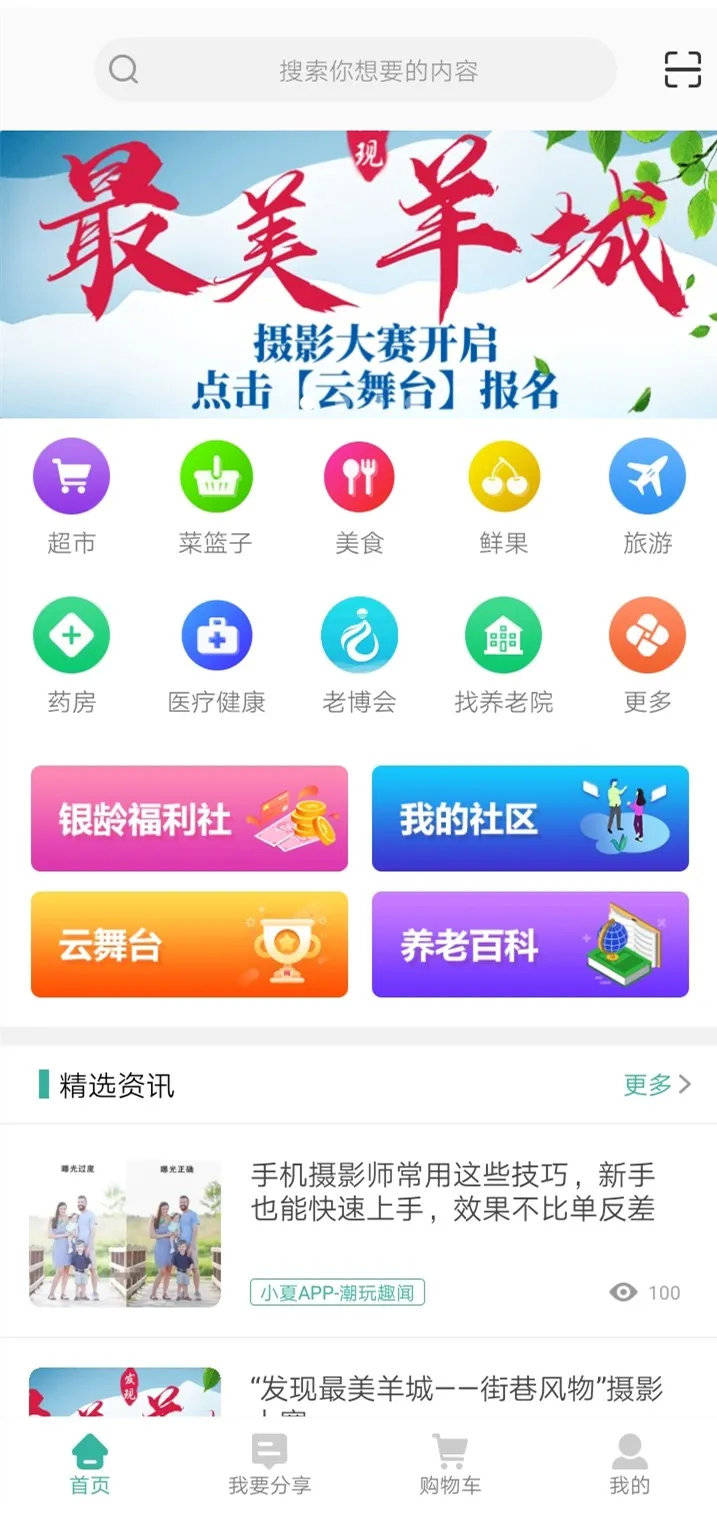Read the 手机摄影师常用这些技巧 article

click(452, 1192)
